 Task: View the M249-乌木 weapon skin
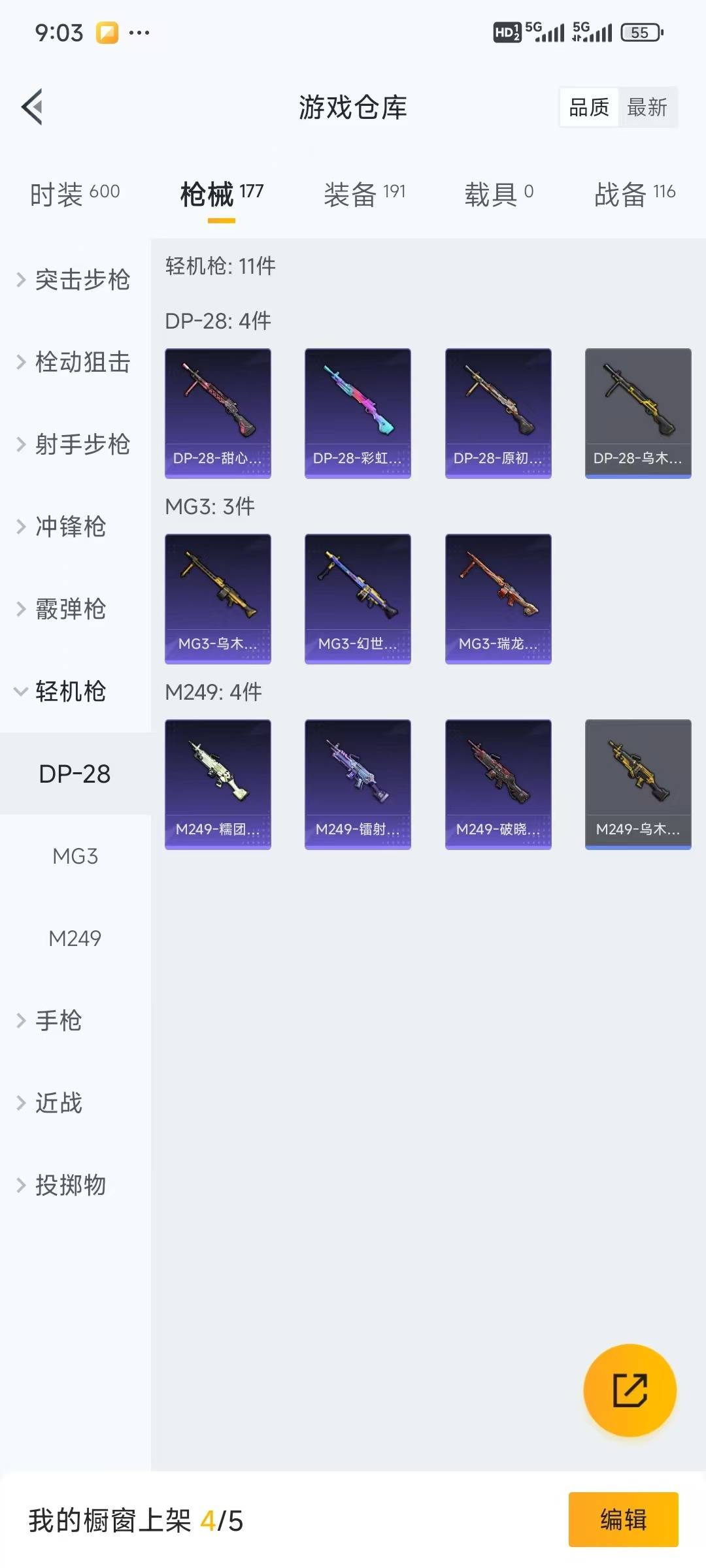638,784
